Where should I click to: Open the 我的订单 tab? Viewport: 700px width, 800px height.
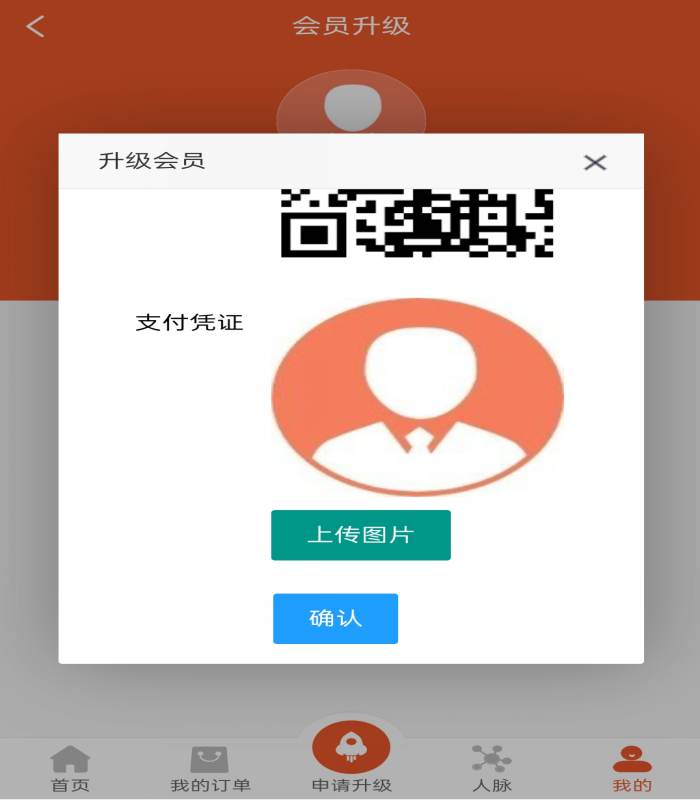coord(210,769)
